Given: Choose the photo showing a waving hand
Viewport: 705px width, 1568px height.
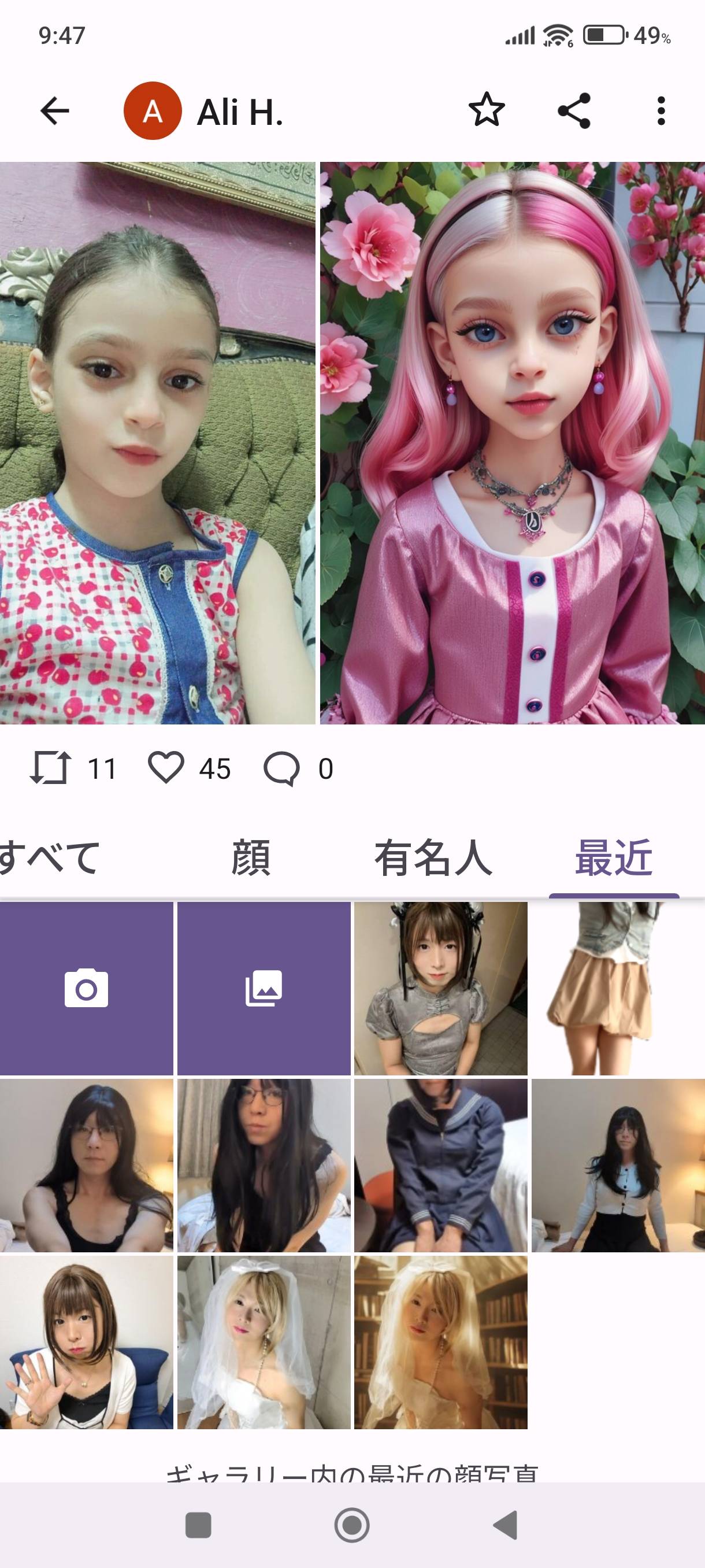Looking at the screenshot, I should pyautogui.click(x=86, y=1342).
